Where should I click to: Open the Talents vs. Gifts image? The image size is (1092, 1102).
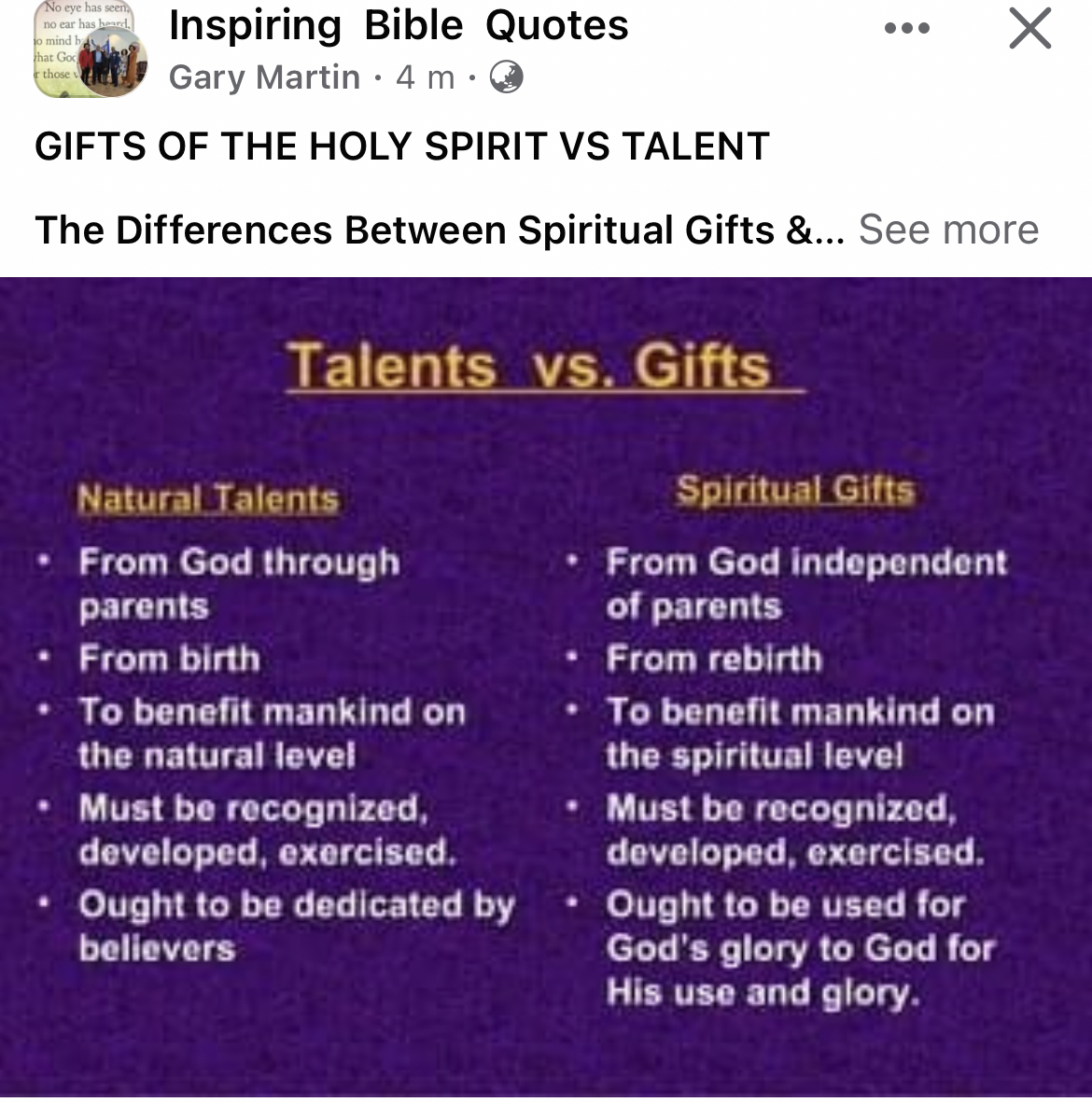[546, 686]
